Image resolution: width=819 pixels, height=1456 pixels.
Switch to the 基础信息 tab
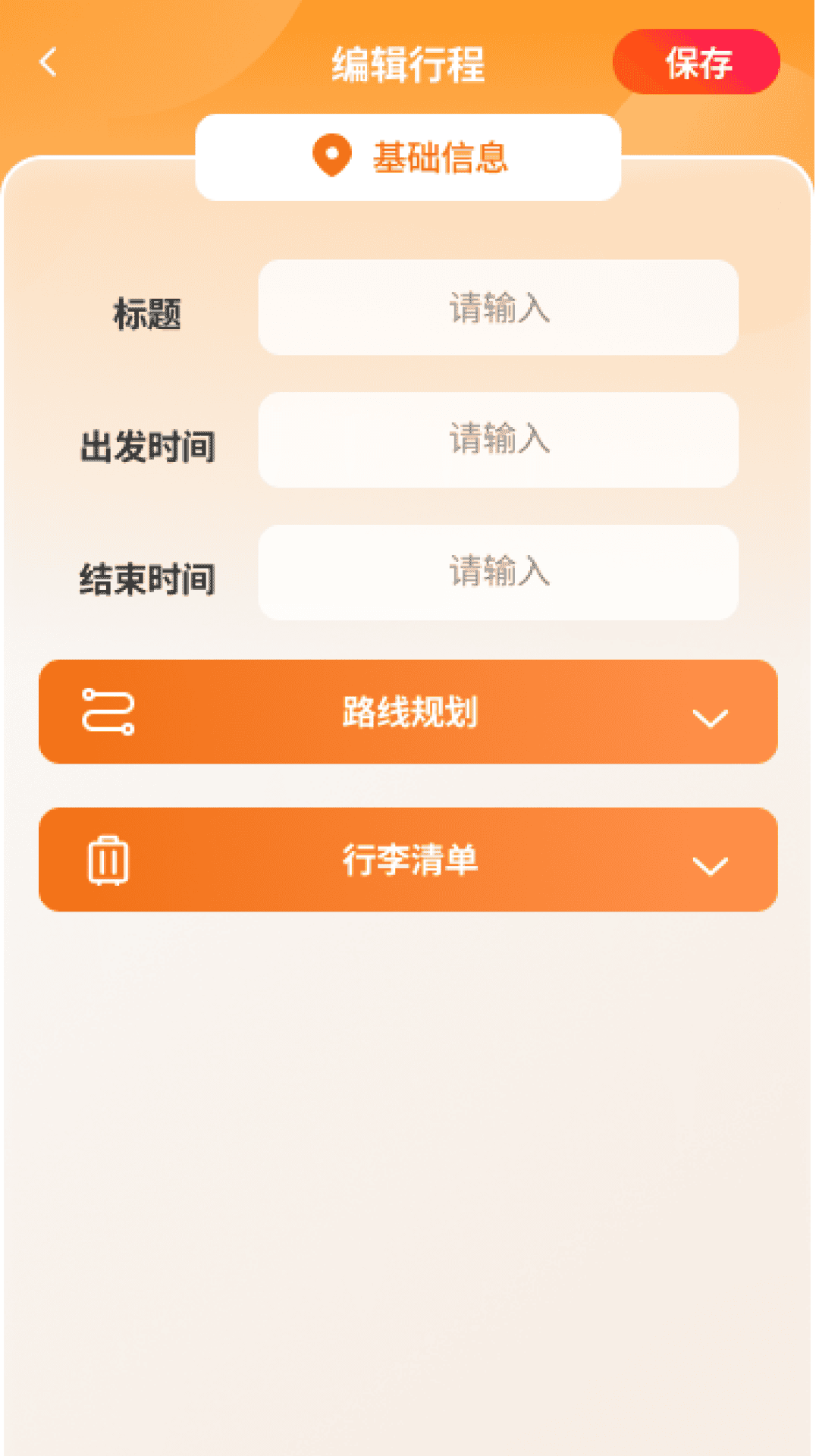click(x=409, y=156)
